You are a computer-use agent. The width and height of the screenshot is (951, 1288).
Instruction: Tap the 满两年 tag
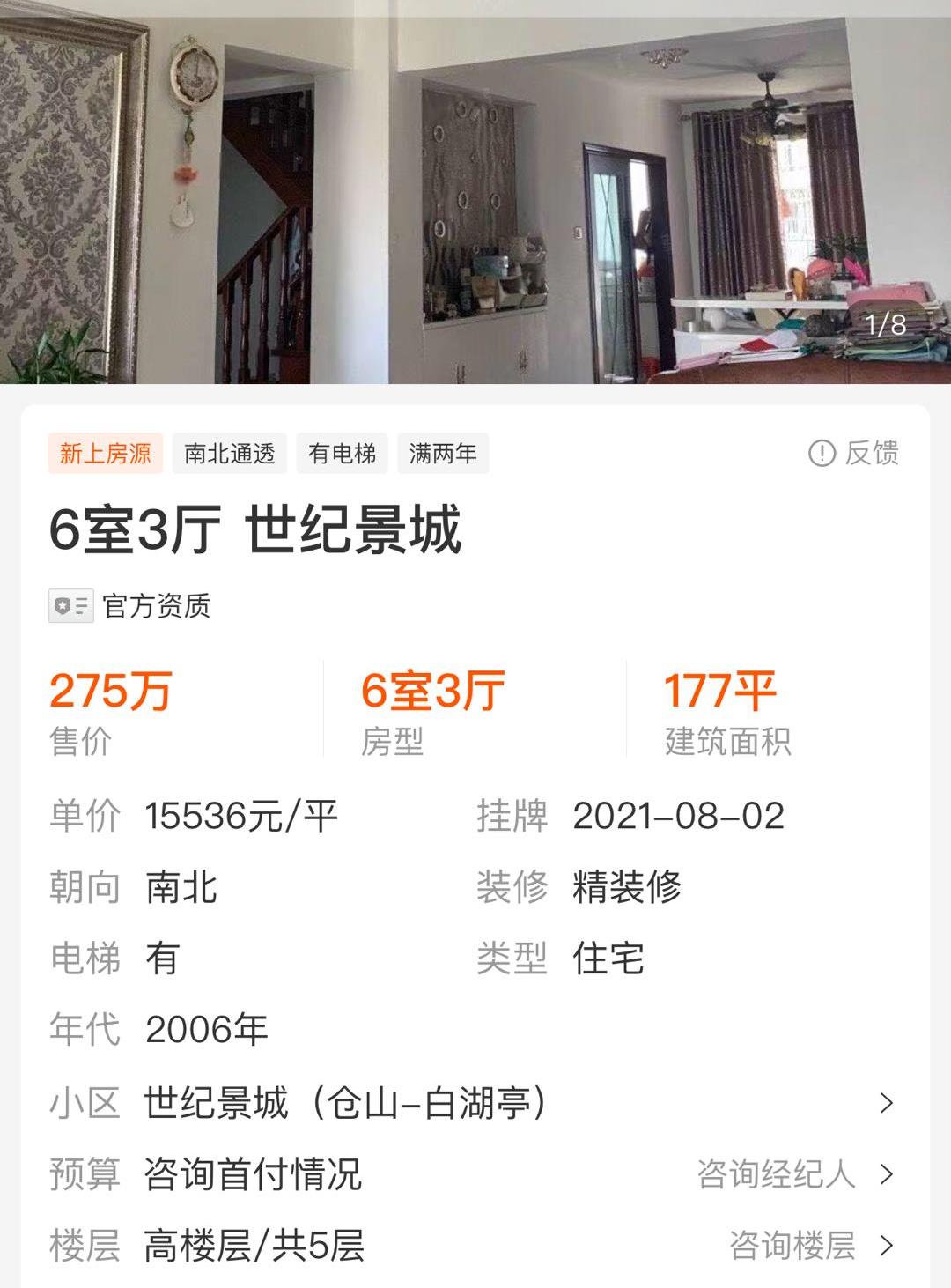(x=445, y=453)
